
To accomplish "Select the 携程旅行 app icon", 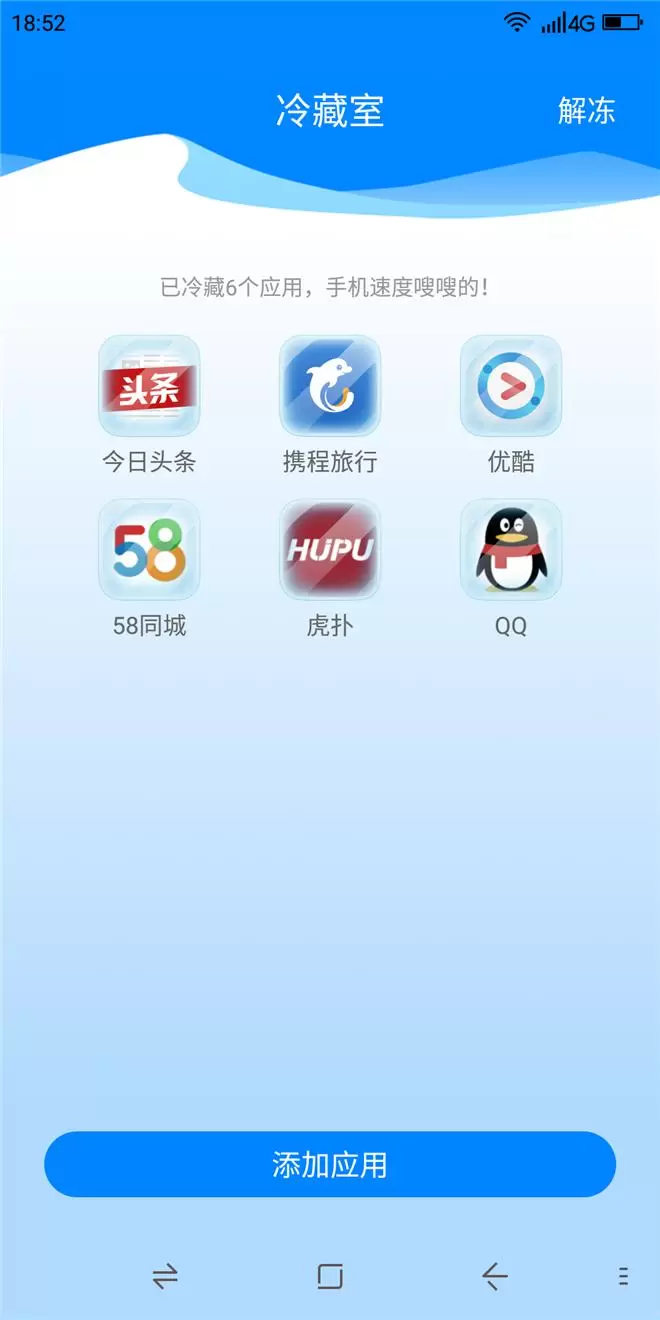I will [330, 386].
